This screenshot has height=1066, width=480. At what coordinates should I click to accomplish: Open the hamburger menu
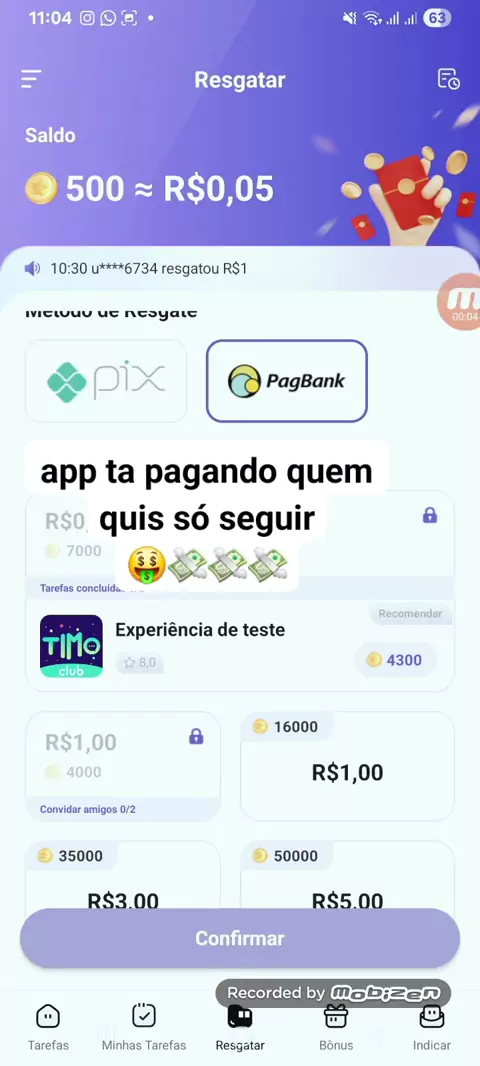pyautogui.click(x=31, y=79)
